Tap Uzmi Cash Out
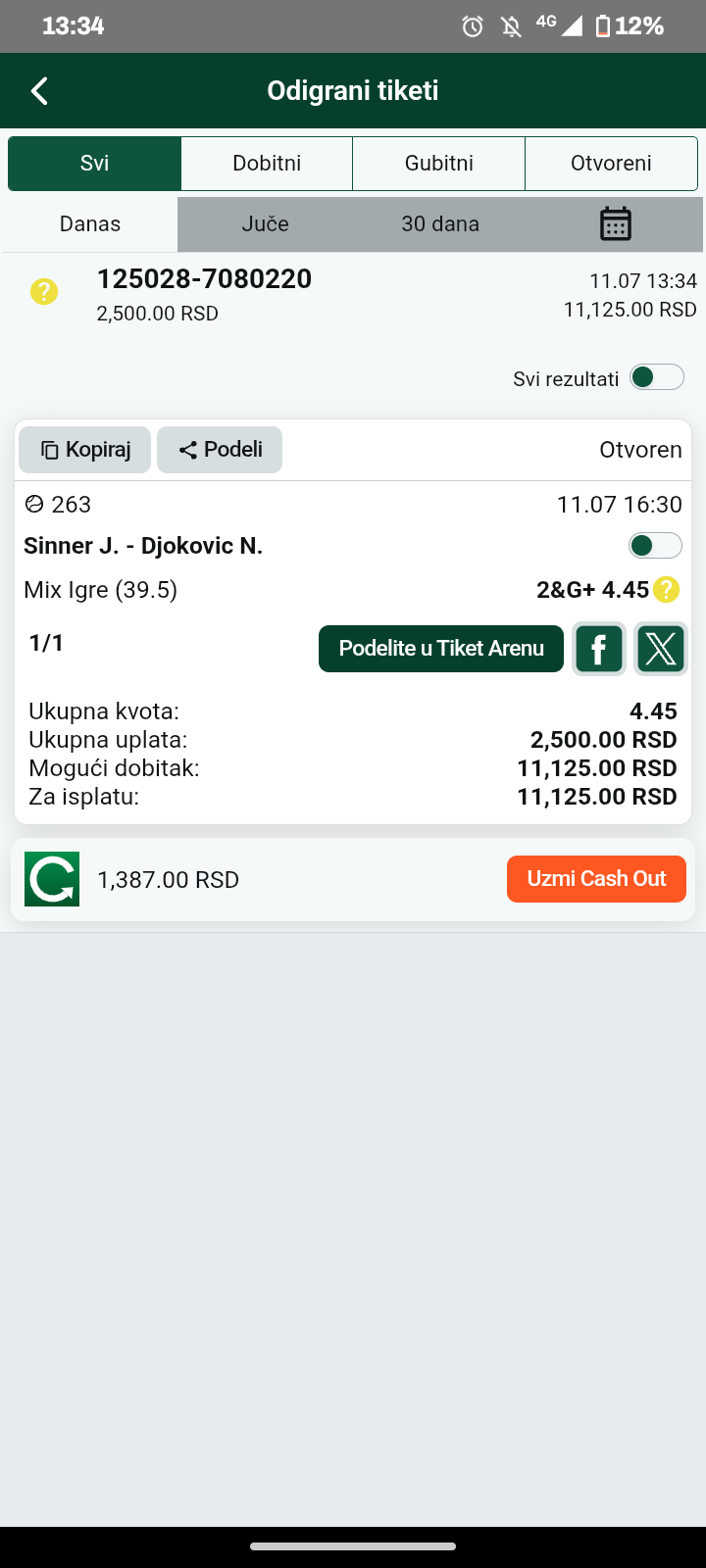This screenshot has width=706, height=1568. 596,879
